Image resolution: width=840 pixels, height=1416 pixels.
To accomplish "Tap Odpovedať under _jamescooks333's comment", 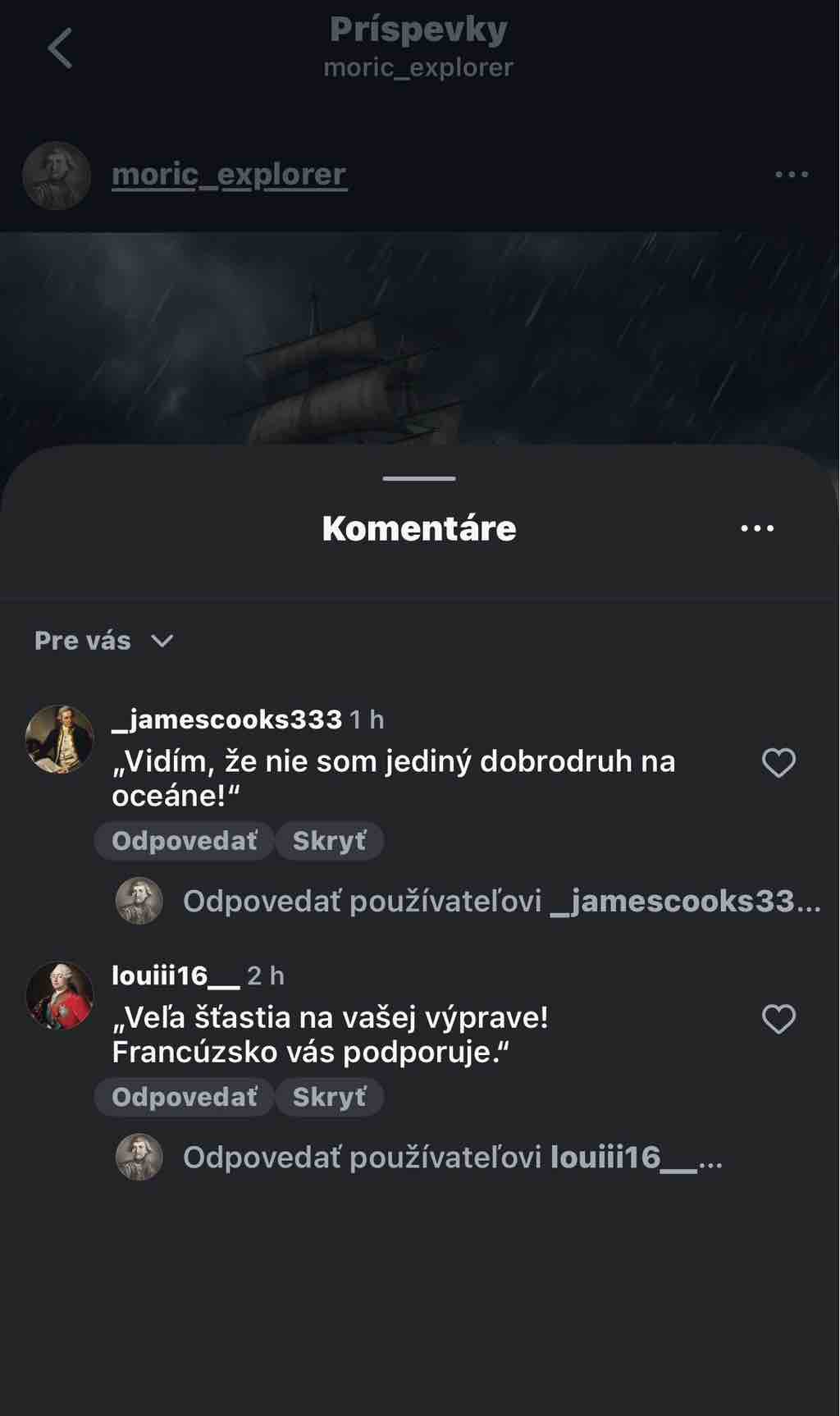I will [184, 841].
